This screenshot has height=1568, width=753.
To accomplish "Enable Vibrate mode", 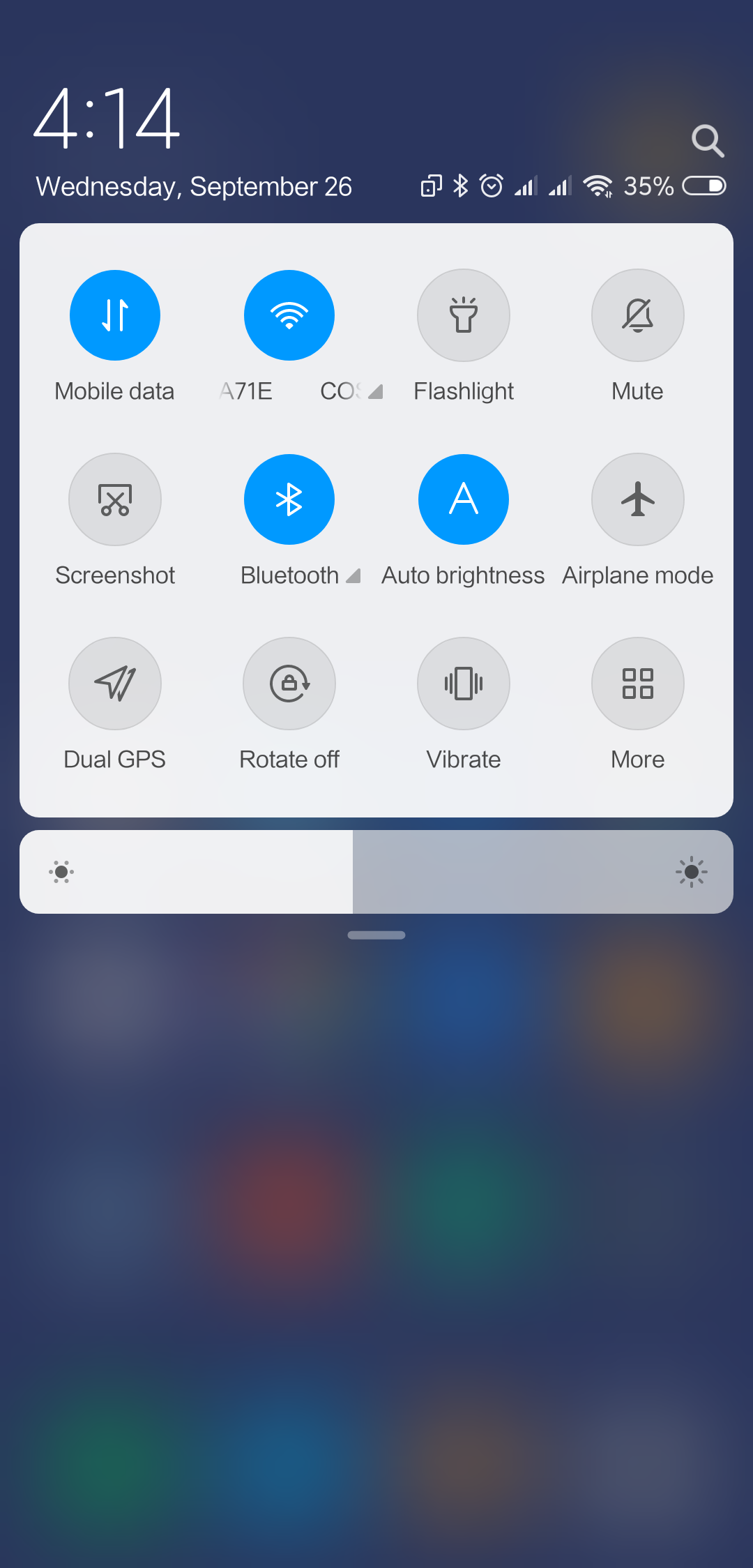I will pos(464,684).
